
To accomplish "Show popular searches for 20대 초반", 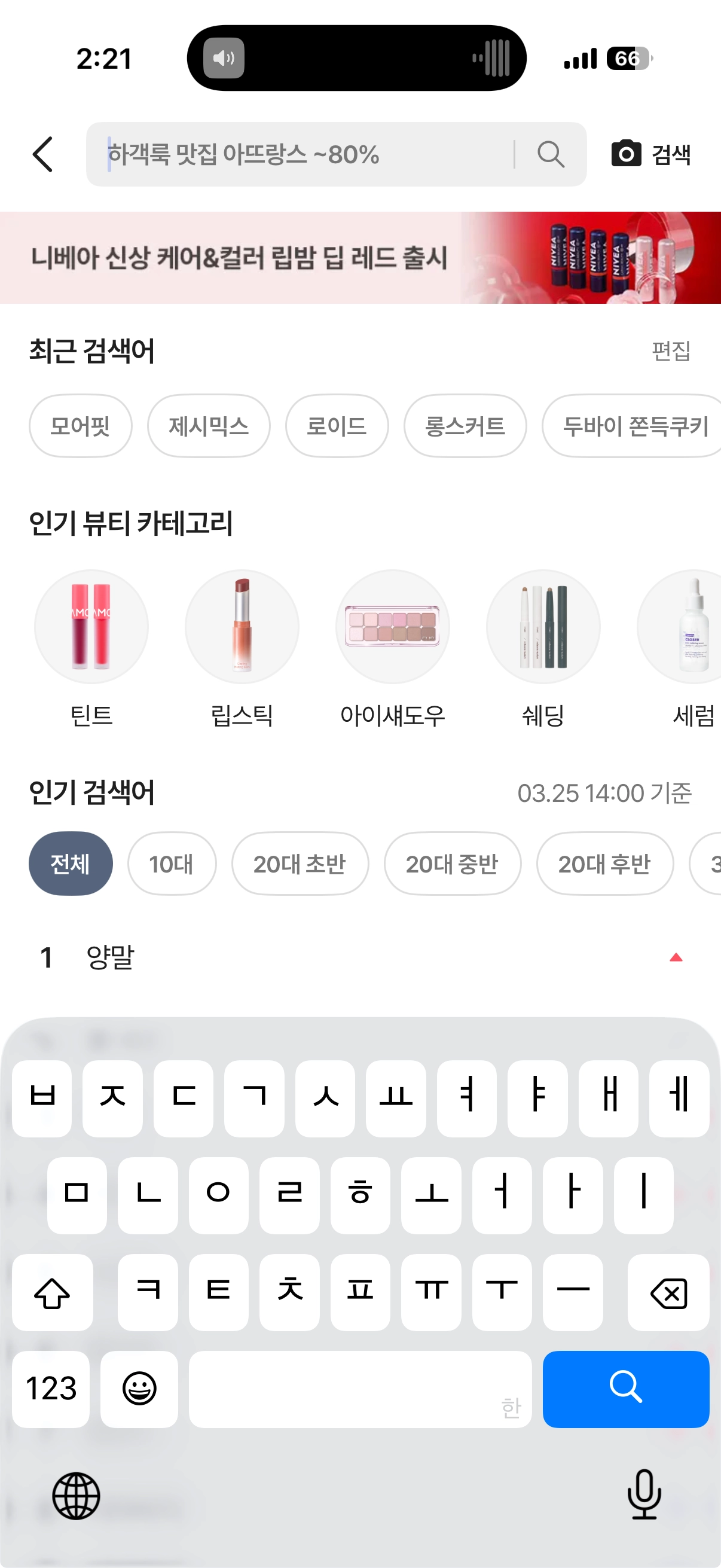I will click(300, 863).
